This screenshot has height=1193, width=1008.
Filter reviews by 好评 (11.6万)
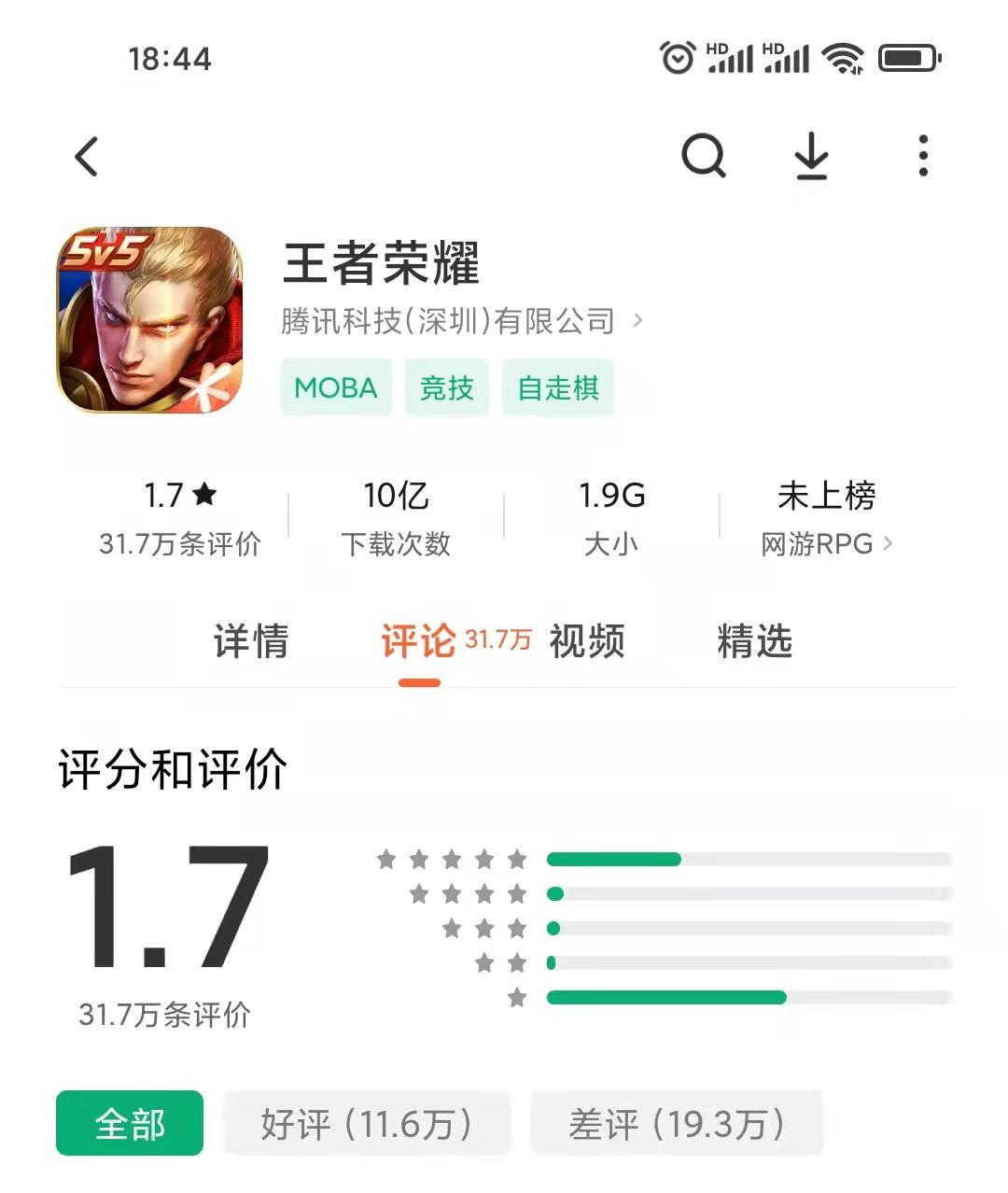click(366, 1123)
